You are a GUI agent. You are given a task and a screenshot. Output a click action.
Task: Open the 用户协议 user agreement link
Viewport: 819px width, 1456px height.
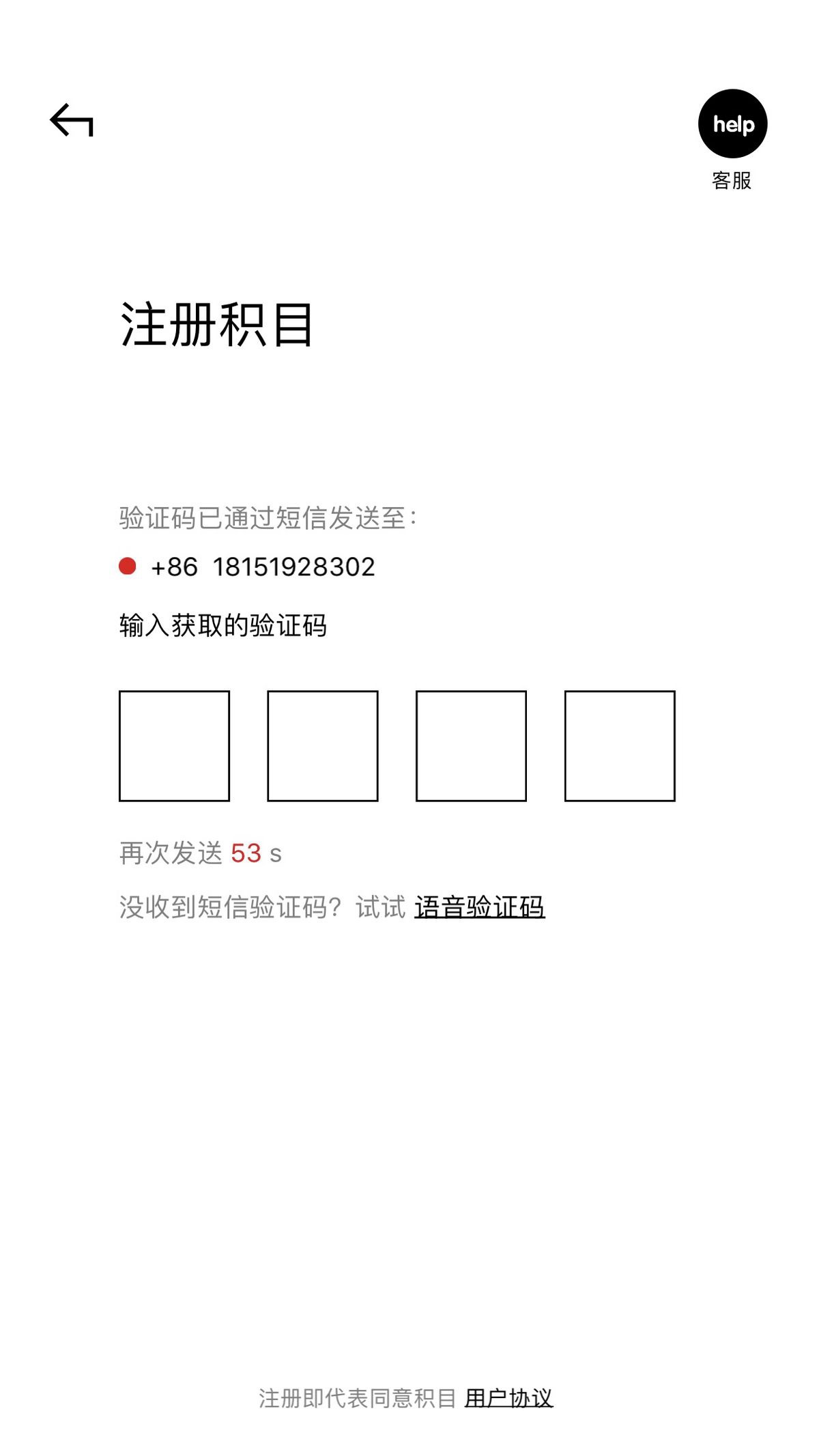coord(508,1399)
